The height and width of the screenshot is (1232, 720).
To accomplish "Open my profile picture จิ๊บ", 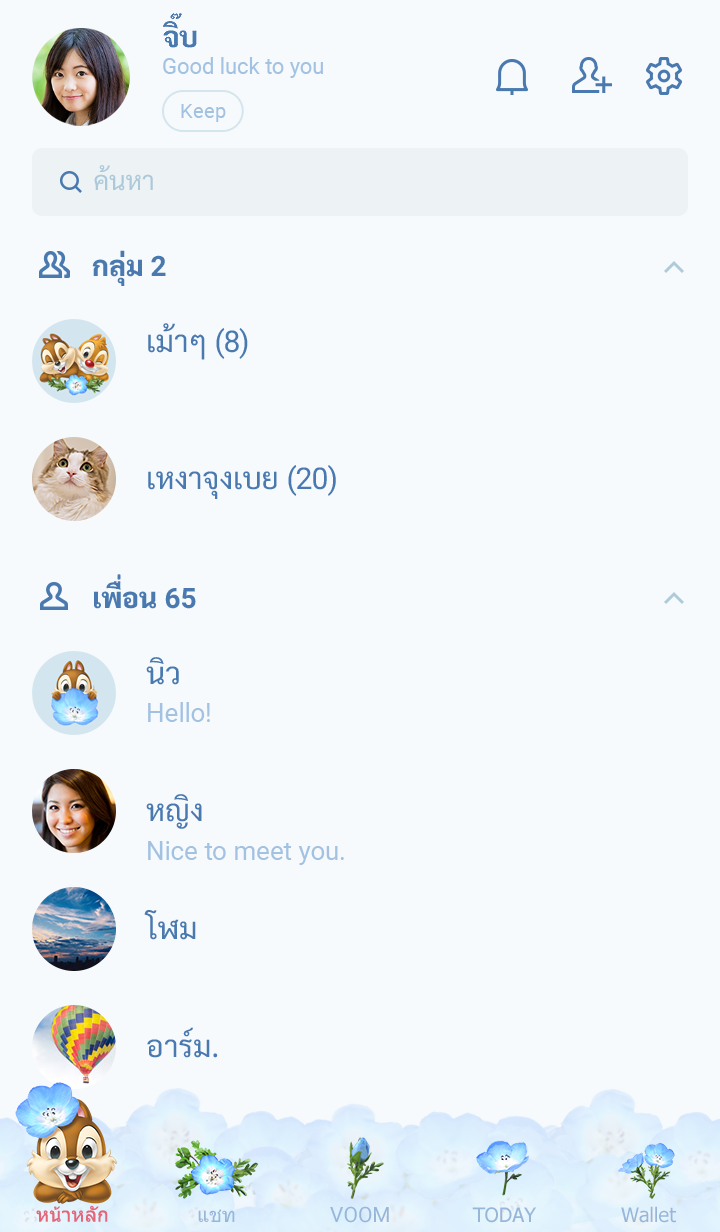I will point(81,77).
